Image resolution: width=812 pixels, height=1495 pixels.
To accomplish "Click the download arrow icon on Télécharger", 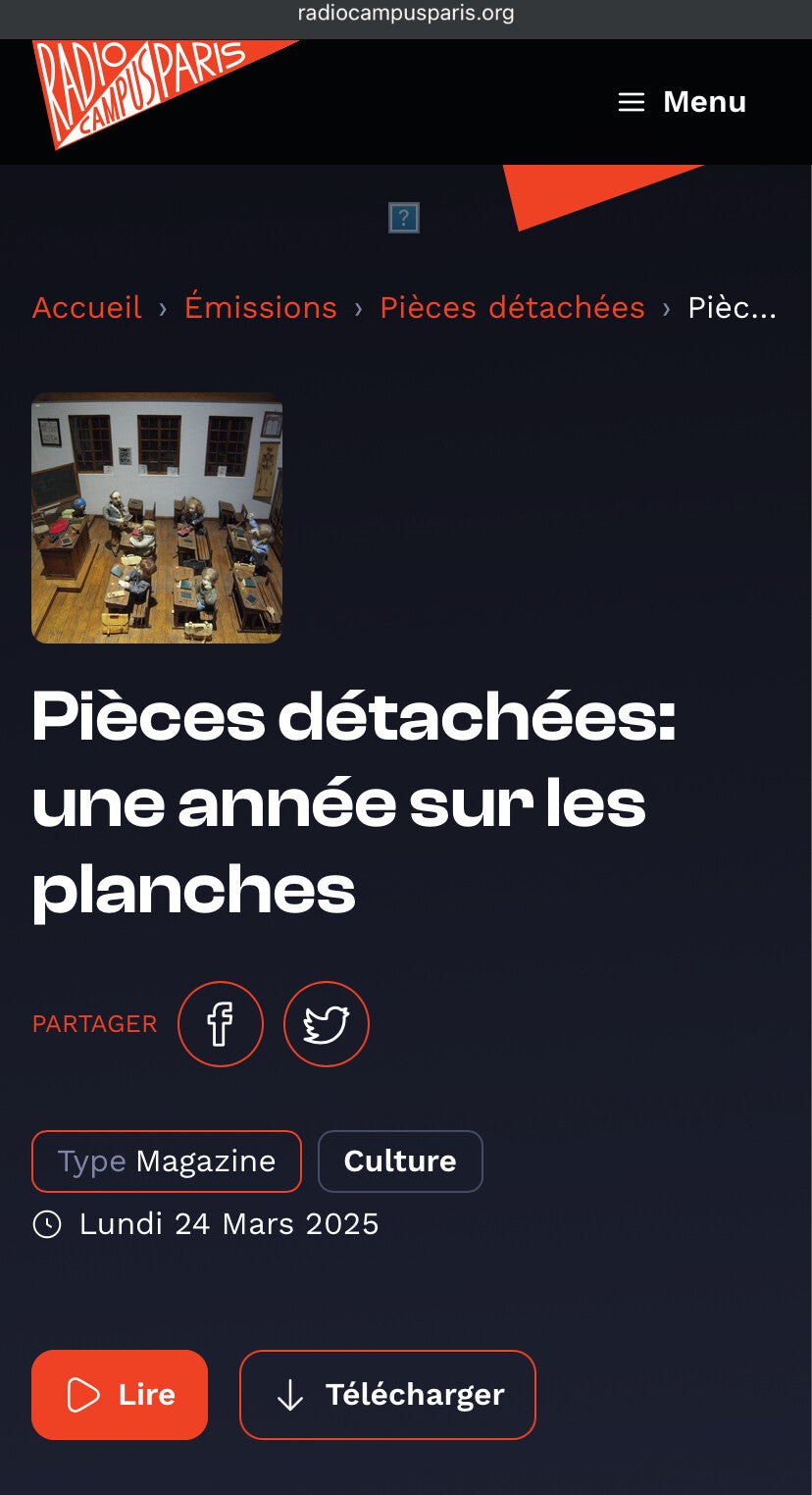I will [289, 1394].
